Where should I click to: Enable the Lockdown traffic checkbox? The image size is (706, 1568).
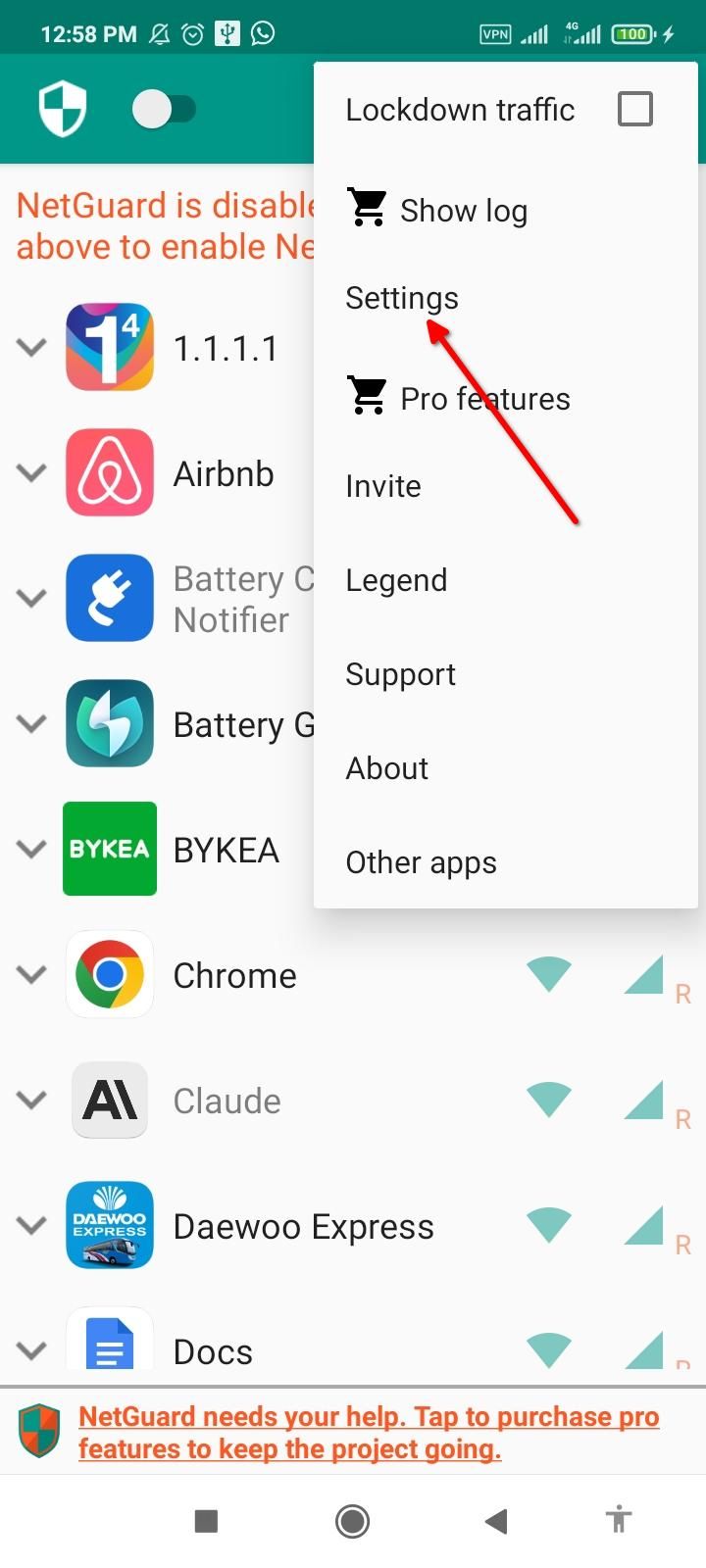(x=634, y=109)
